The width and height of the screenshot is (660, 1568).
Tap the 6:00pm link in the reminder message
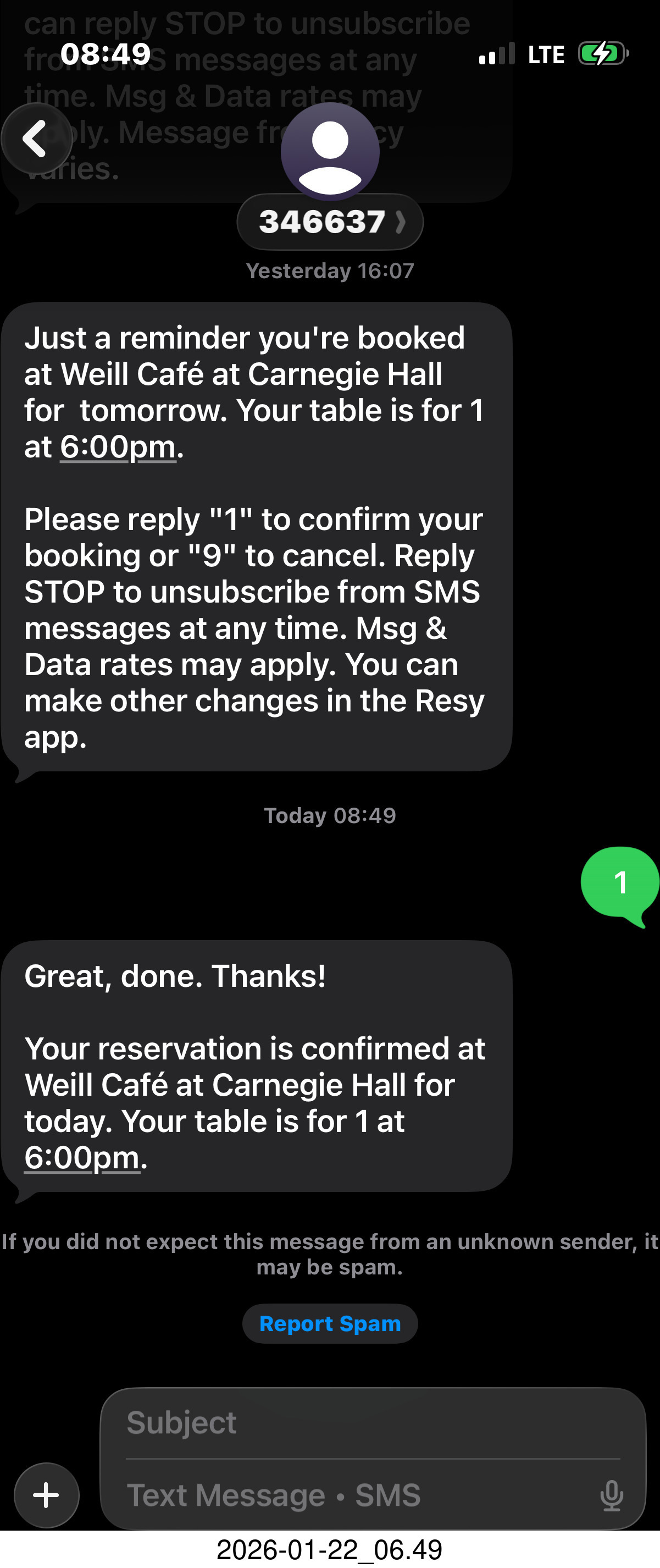(118, 447)
